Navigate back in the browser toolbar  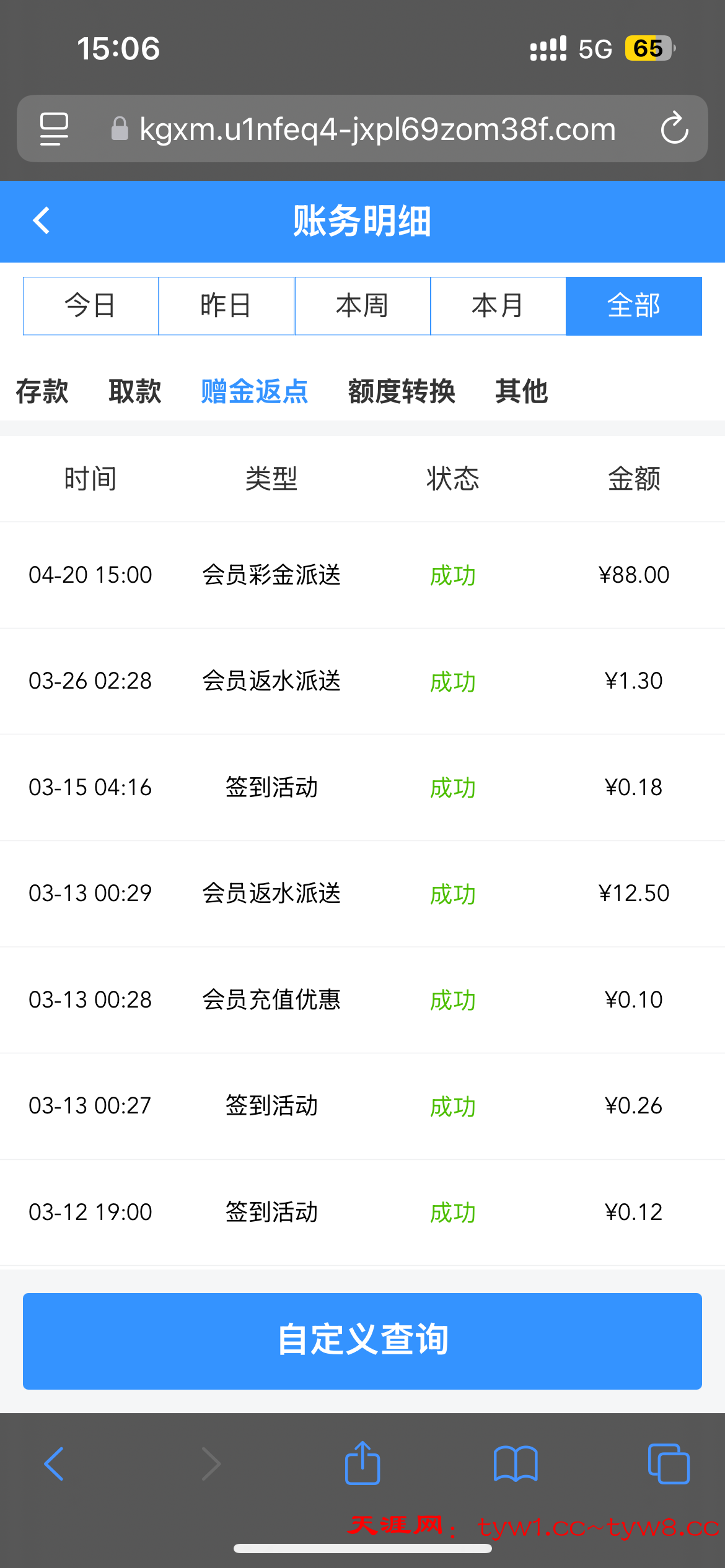coord(55,1464)
